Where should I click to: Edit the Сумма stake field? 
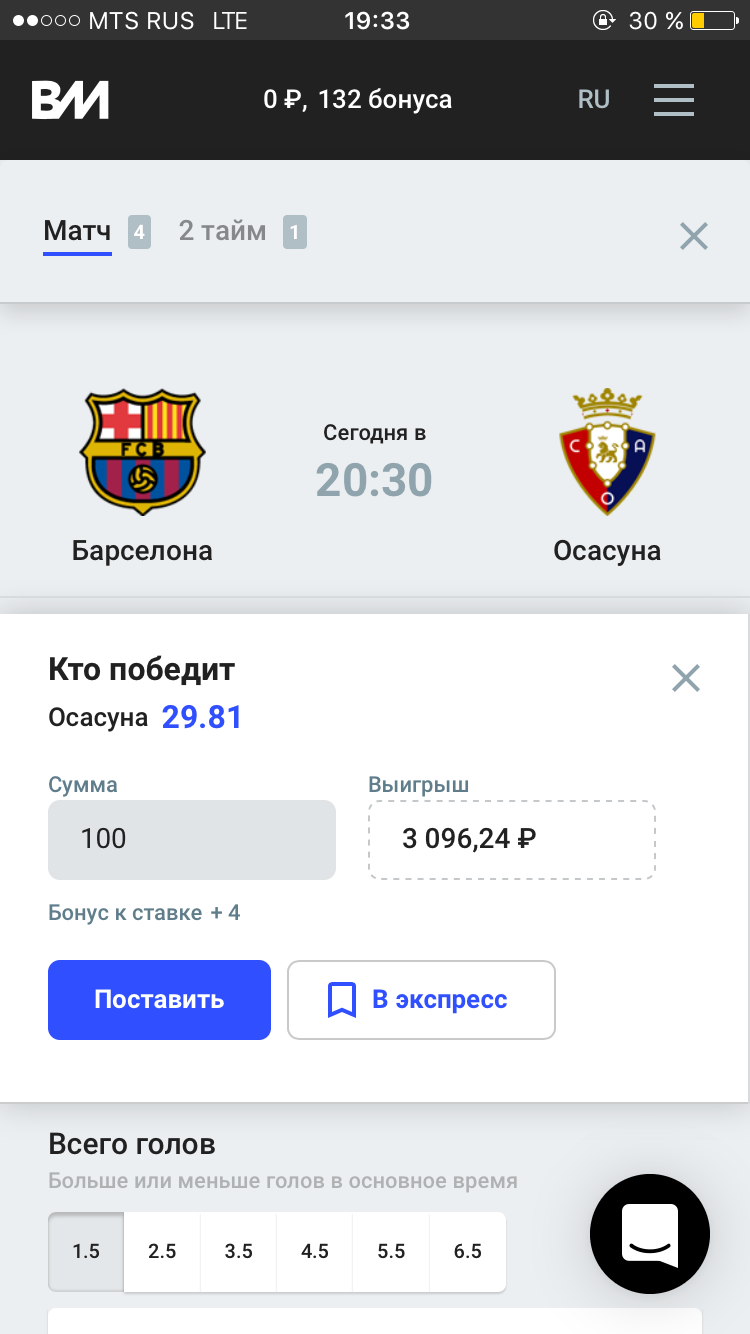tap(192, 839)
